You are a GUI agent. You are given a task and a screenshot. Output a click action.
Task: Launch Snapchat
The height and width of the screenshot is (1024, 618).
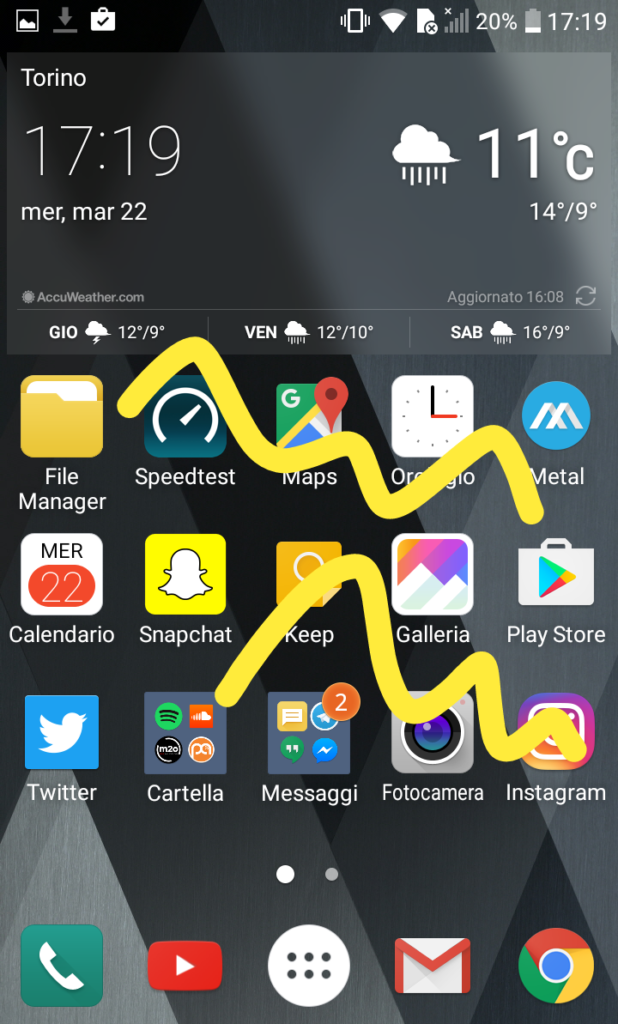click(185, 574)
